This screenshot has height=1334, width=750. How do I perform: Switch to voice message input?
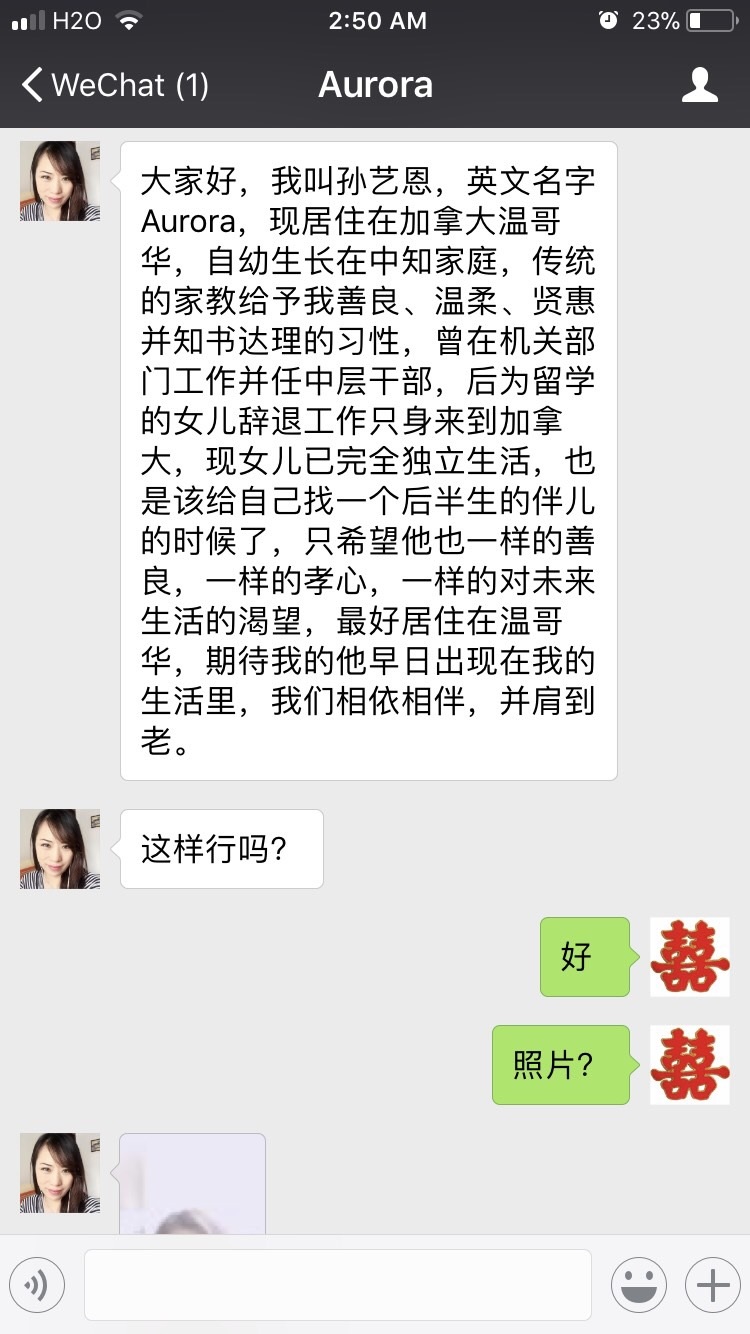tap(37, 1285)
